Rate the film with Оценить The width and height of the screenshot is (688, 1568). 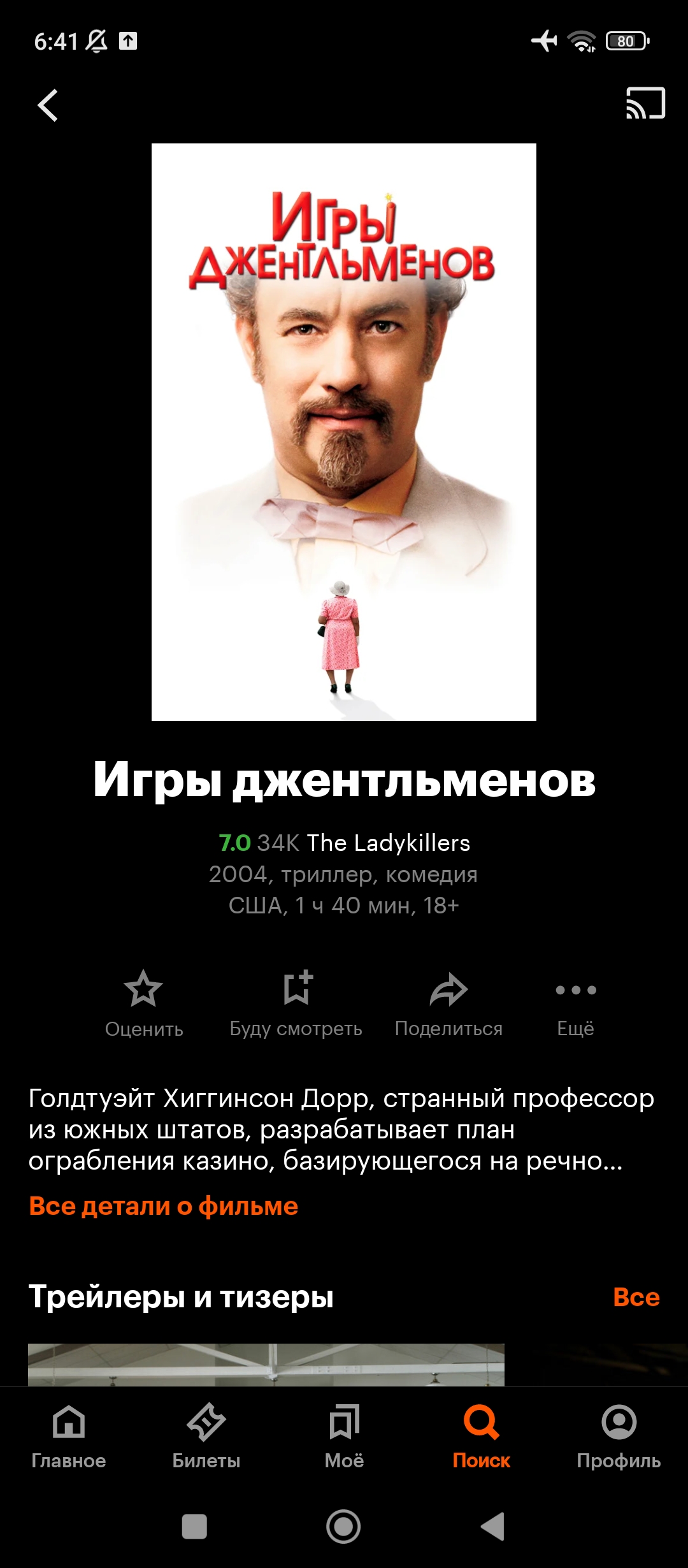(144, 1004)
